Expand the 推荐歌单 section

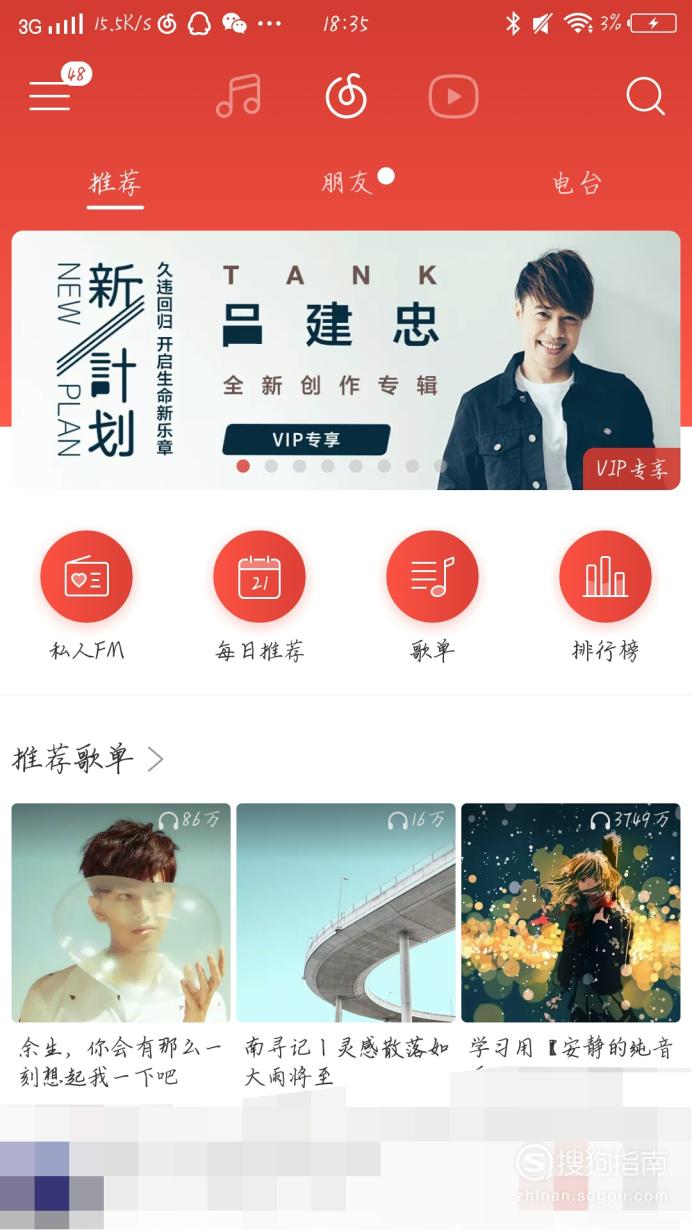[x=88, y=759]
